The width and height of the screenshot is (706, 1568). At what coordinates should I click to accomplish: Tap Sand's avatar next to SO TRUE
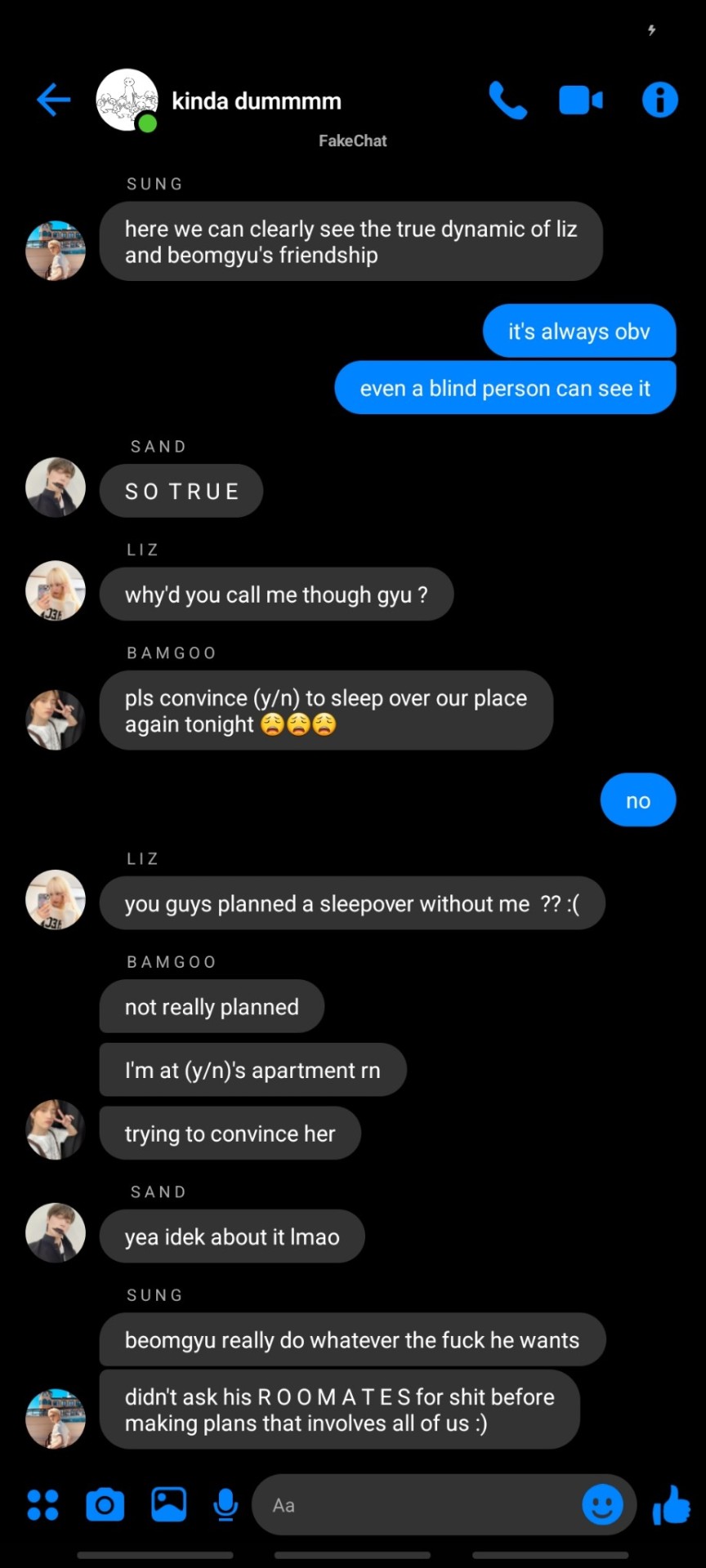coord(56,487)
